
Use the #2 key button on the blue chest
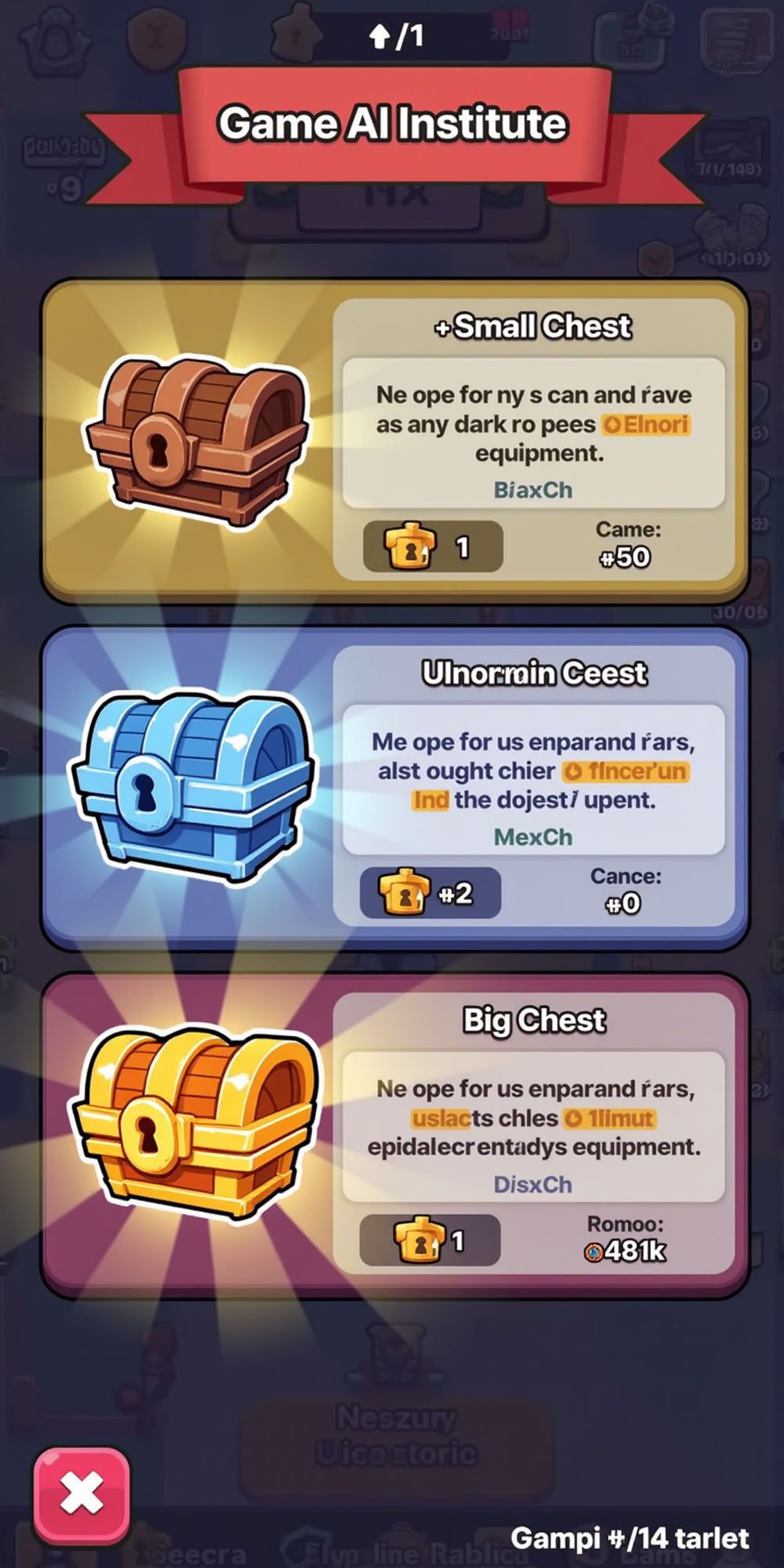point(430,893)
